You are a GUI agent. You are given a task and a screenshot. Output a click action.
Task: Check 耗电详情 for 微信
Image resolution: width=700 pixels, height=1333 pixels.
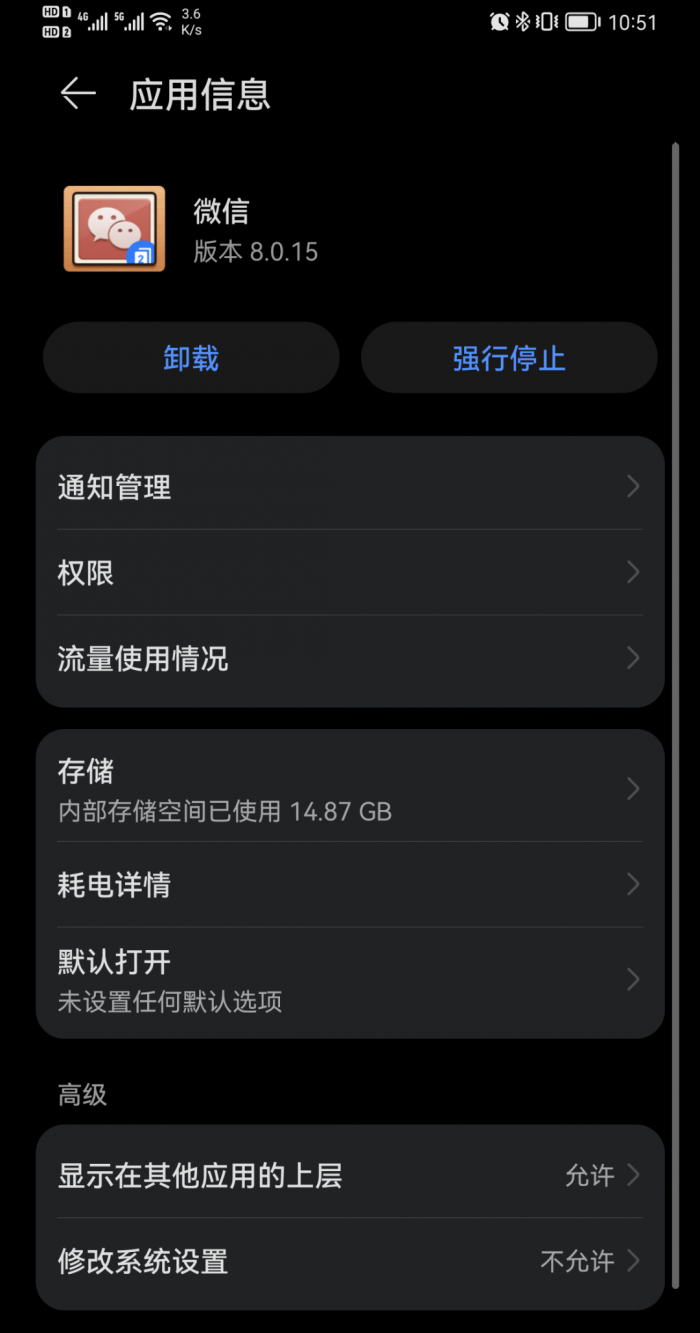coord(349,885)
